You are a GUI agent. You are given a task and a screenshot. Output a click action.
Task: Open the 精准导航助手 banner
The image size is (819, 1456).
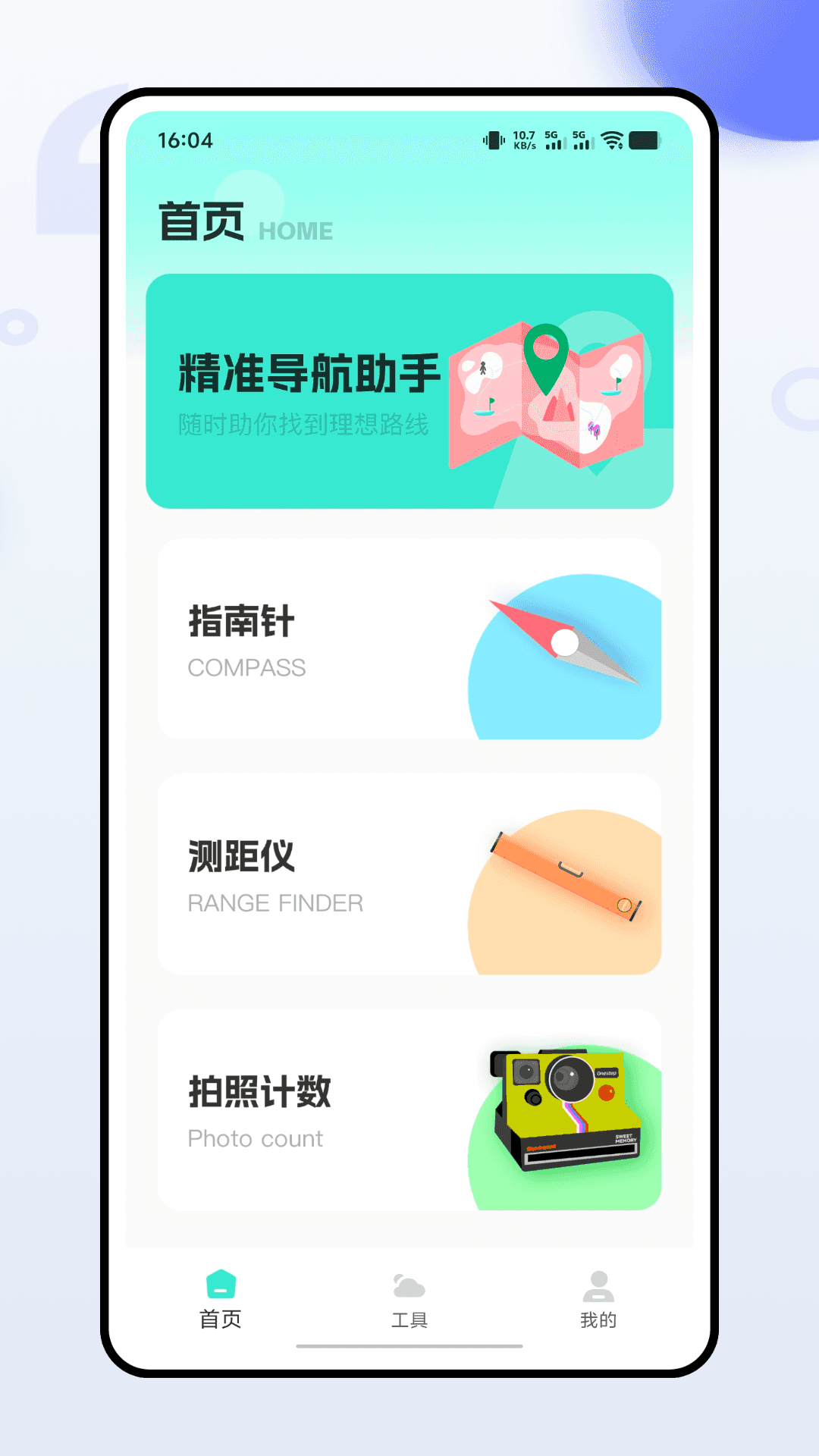pyautogui.click(x=409, y=391)
